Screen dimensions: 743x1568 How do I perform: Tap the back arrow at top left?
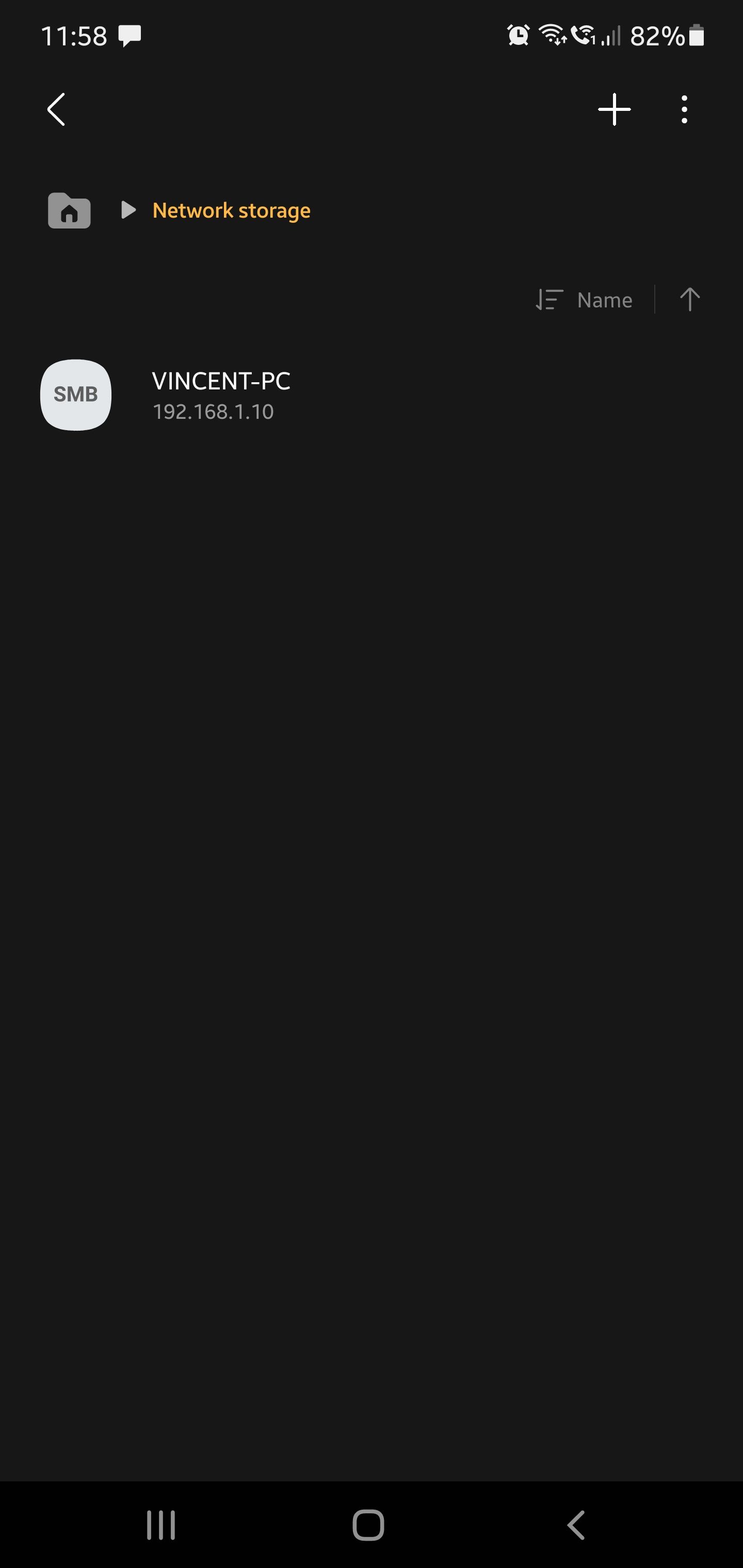(55, 109)
